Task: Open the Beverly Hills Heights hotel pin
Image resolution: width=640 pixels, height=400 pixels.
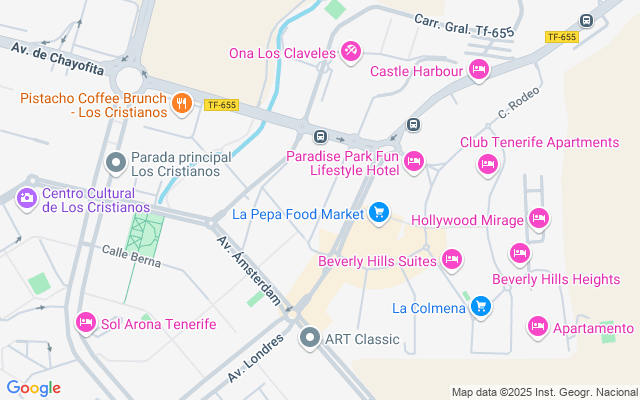Action: coord(520,254)
